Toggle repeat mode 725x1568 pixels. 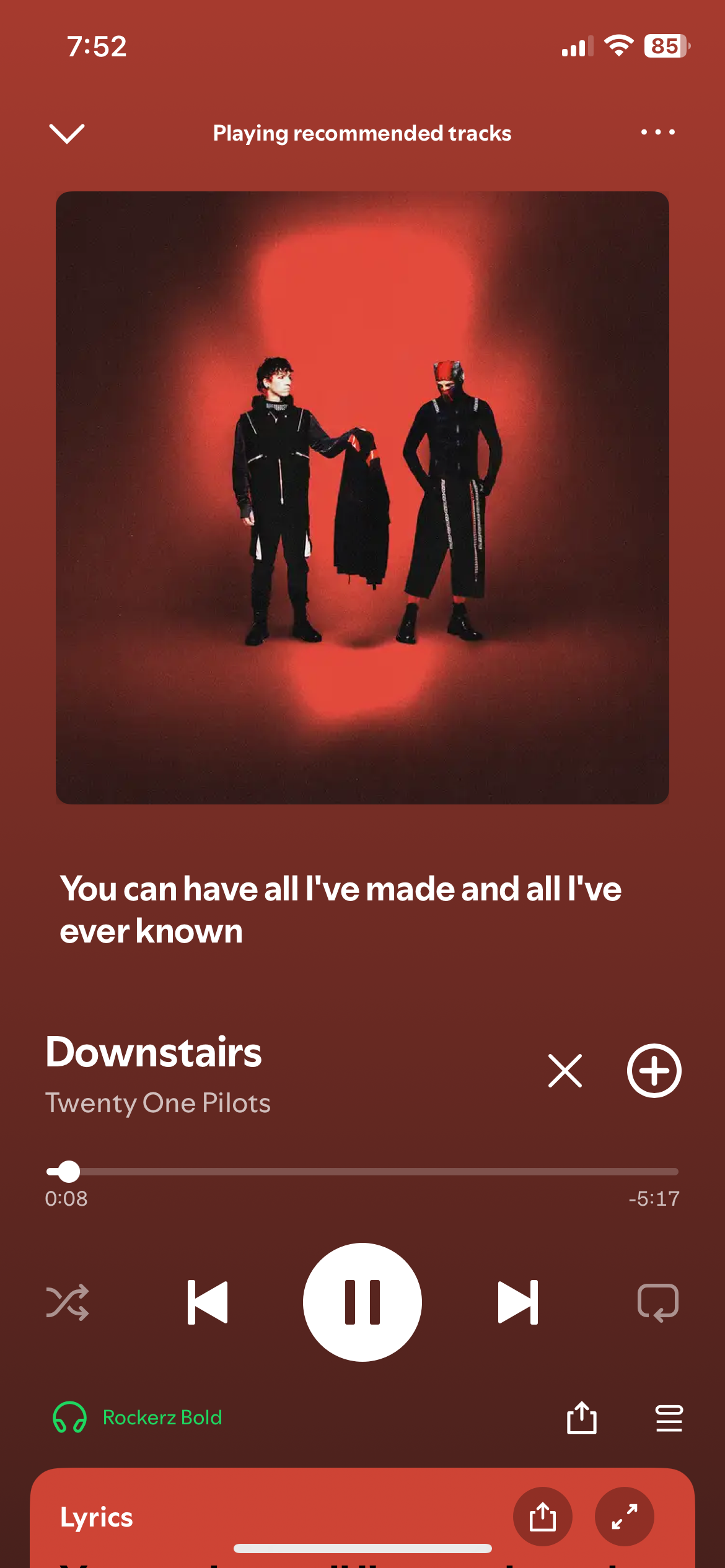pyautogui.click(x=658, y=1302)
